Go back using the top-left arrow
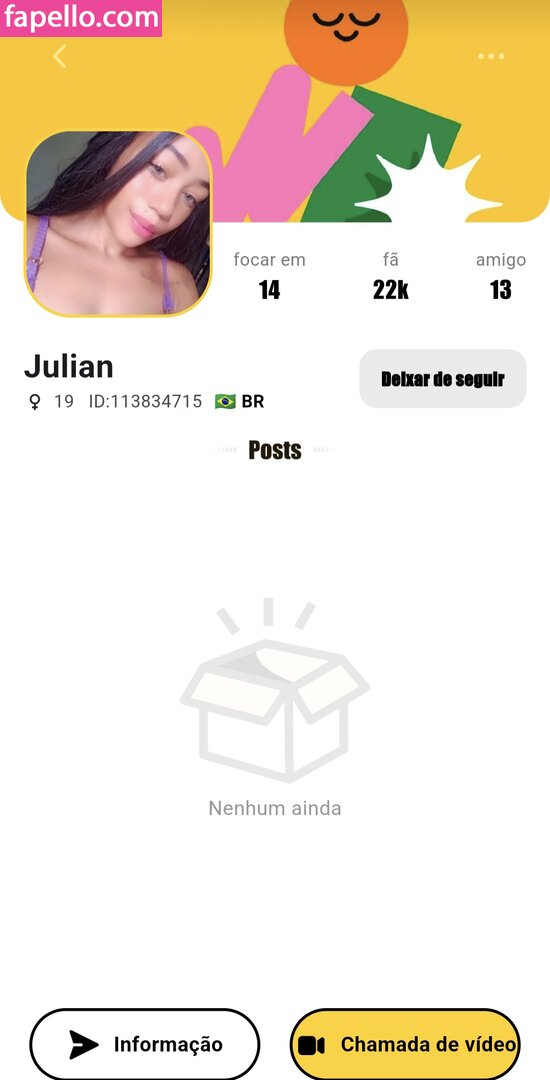This screenshot has height=1080, width=550. (60, 56)
